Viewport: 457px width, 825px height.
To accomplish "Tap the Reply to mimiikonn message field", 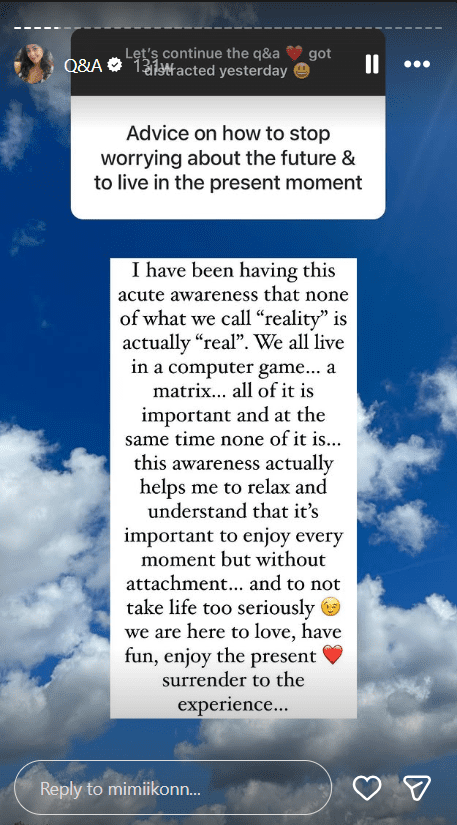I will pos(173,788).
